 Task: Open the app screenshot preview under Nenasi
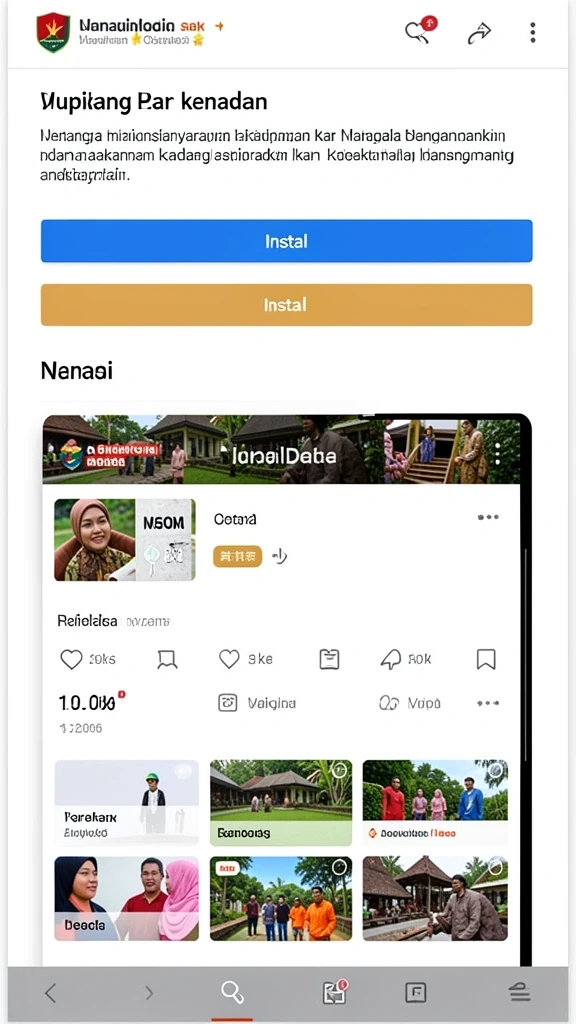(x=287, y=689)
